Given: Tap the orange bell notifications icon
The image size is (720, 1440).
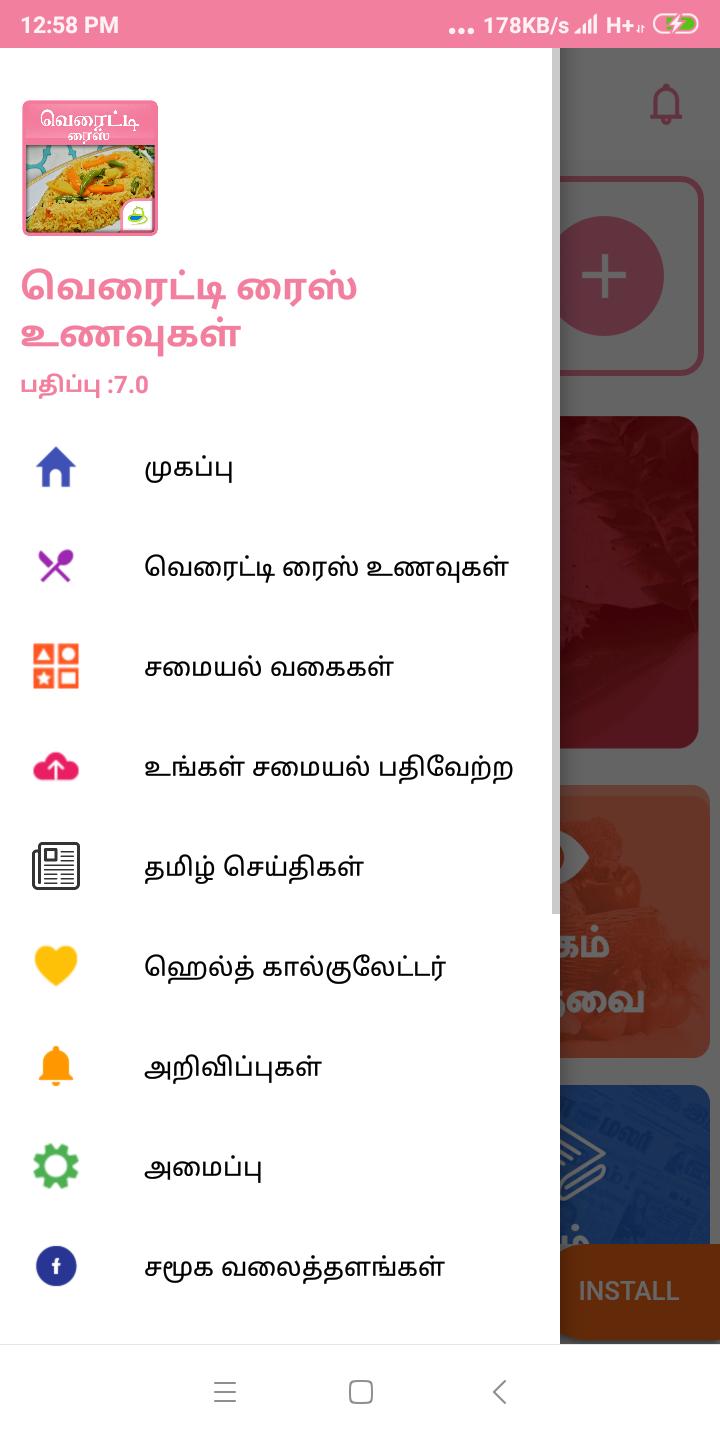Looking at the screenshot, I should (x=55, y=1066).
